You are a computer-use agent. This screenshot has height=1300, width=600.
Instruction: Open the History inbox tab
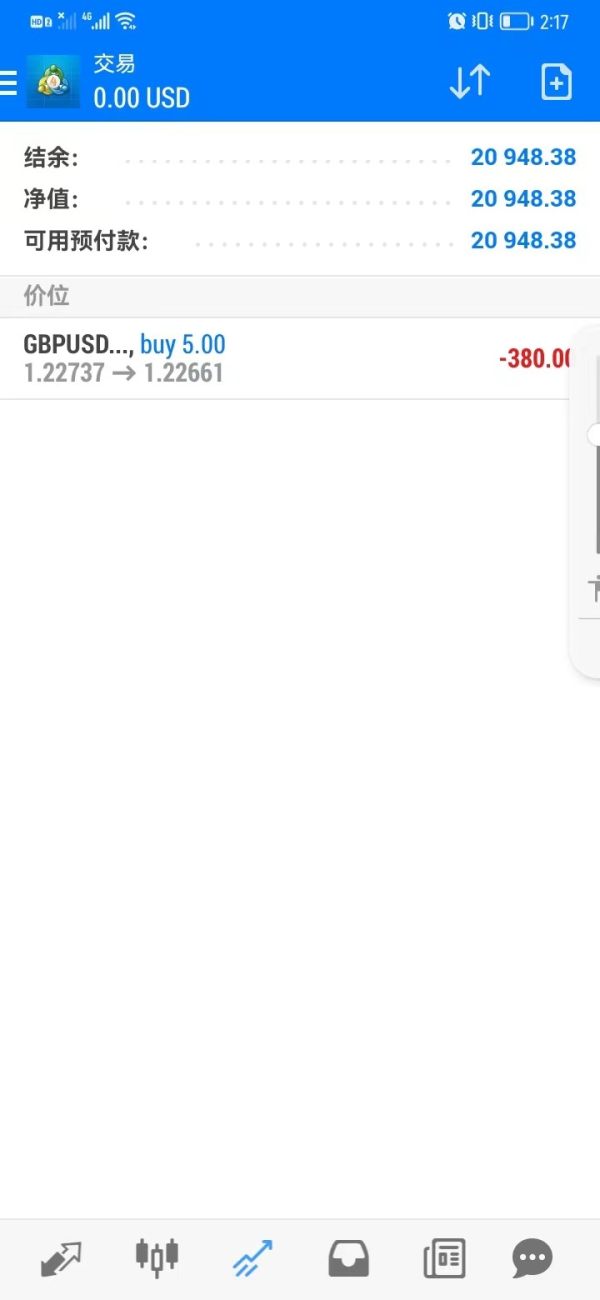pos(348,1258)
